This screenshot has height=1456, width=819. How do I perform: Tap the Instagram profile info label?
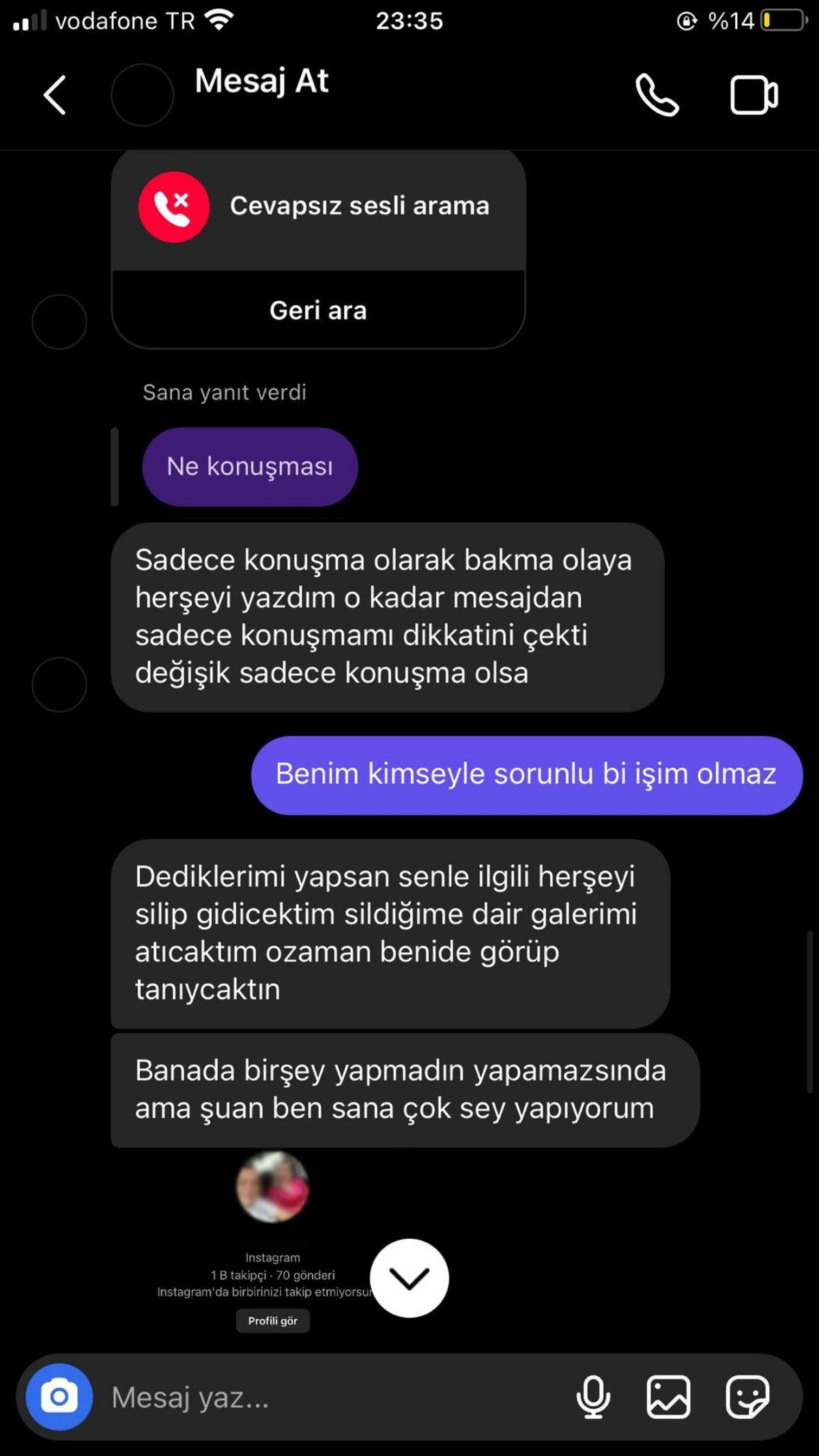272,1274
